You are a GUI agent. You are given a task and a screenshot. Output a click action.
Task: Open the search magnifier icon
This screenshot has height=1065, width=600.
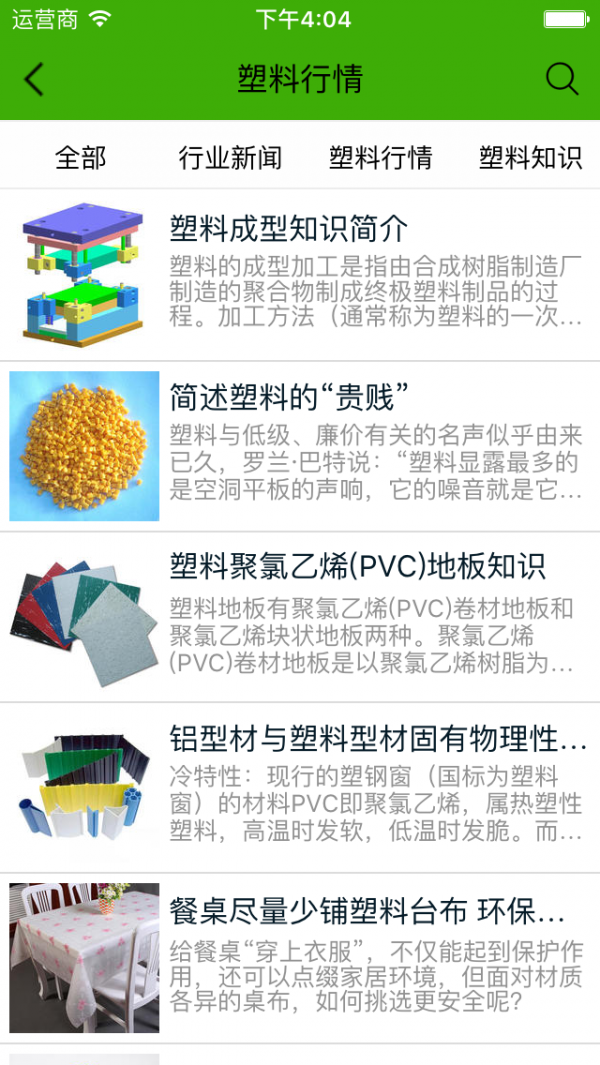[x=562, y=79]
